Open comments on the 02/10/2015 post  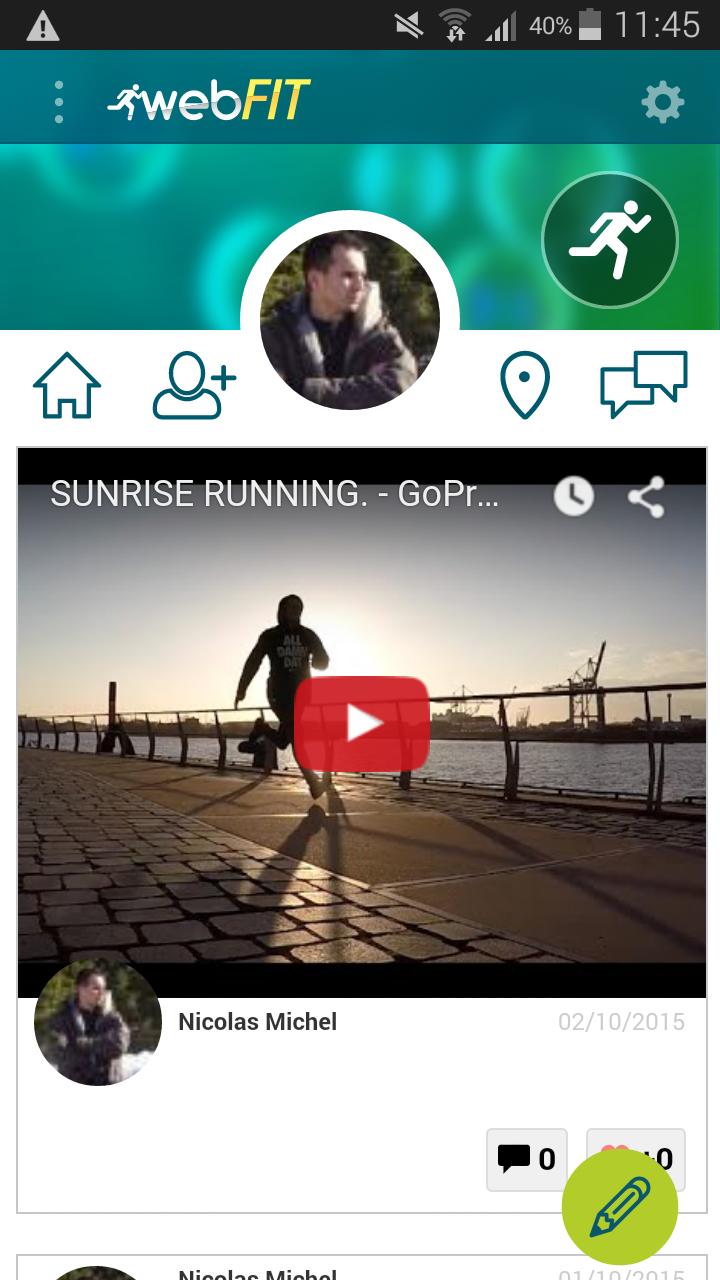[x=527, y=1159]
